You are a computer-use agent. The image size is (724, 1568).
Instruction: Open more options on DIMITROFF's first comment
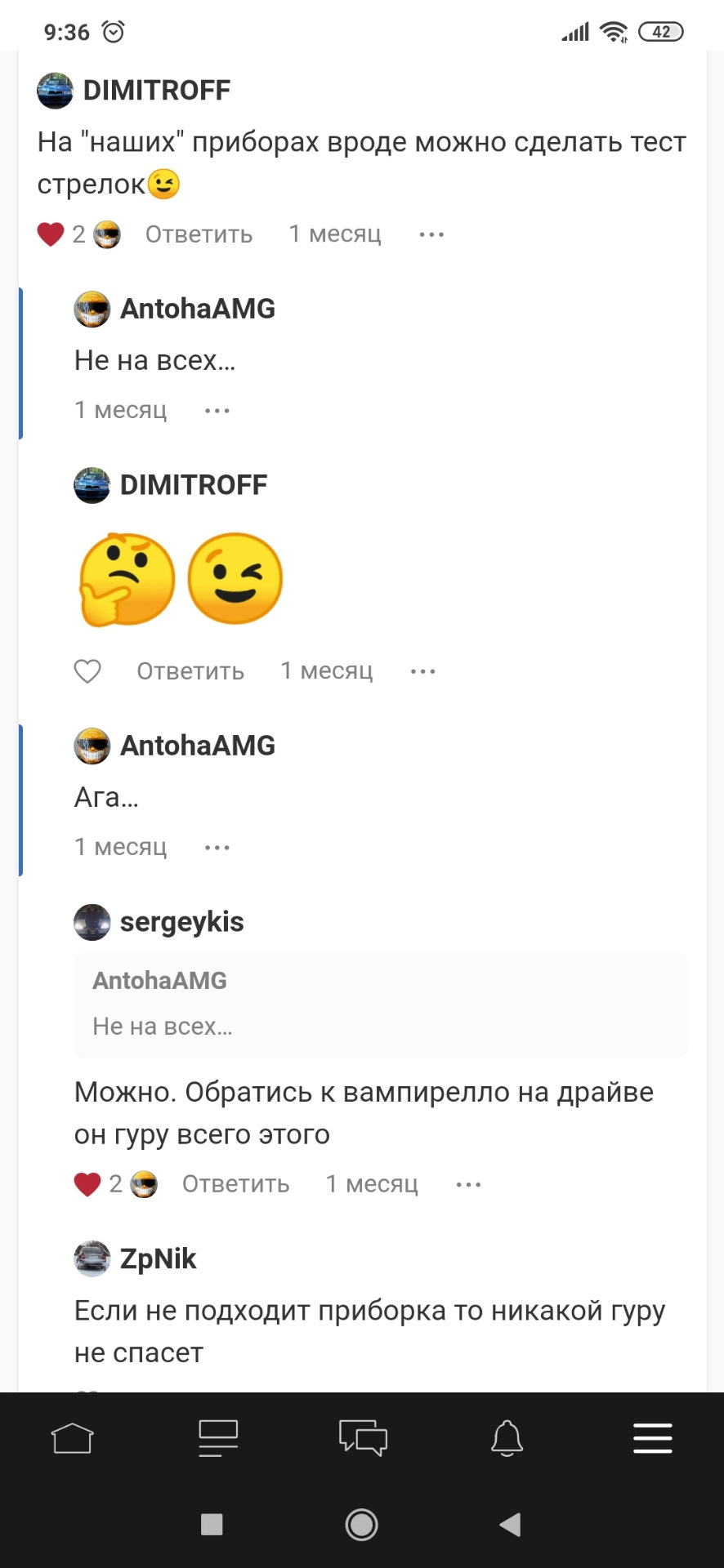(431, 234)
